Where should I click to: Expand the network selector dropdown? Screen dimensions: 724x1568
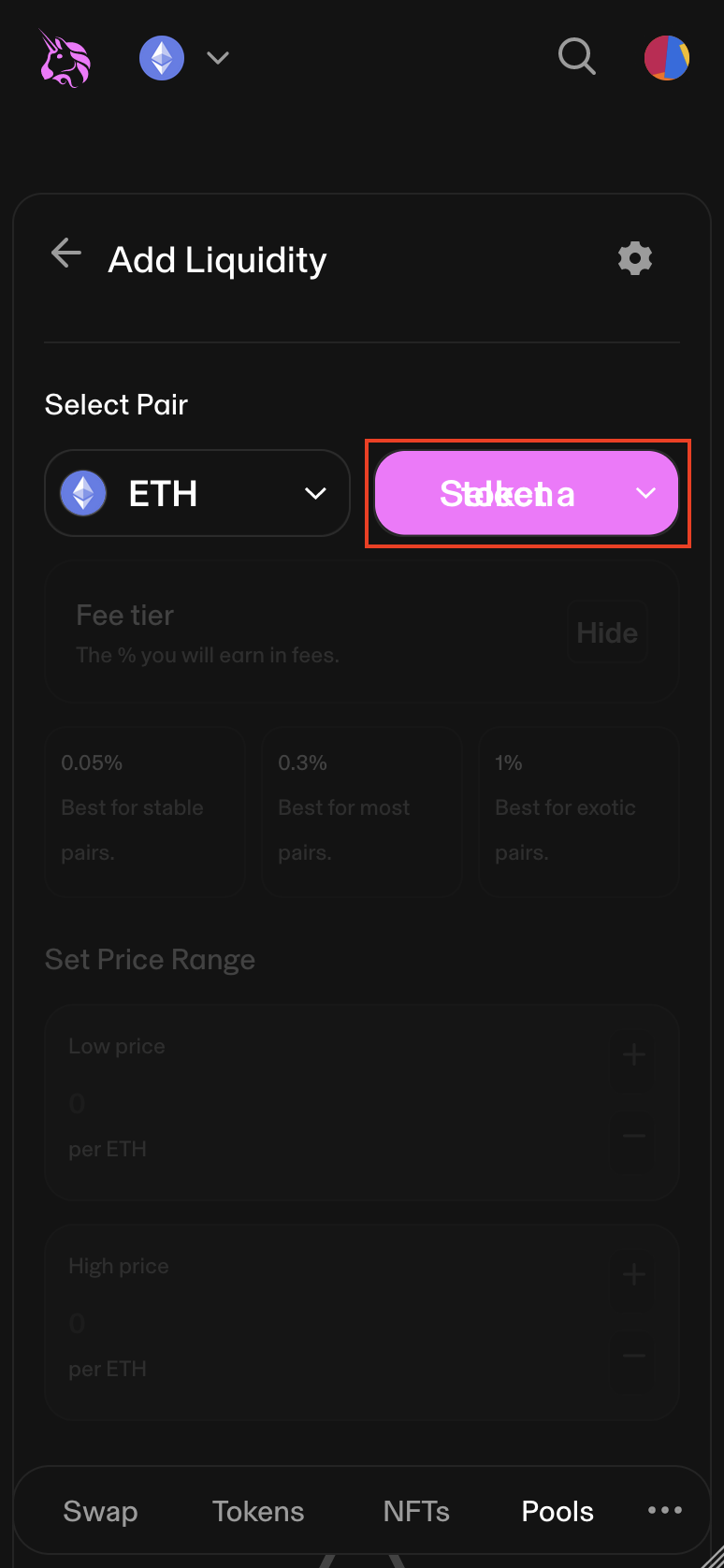click(217, 57)
